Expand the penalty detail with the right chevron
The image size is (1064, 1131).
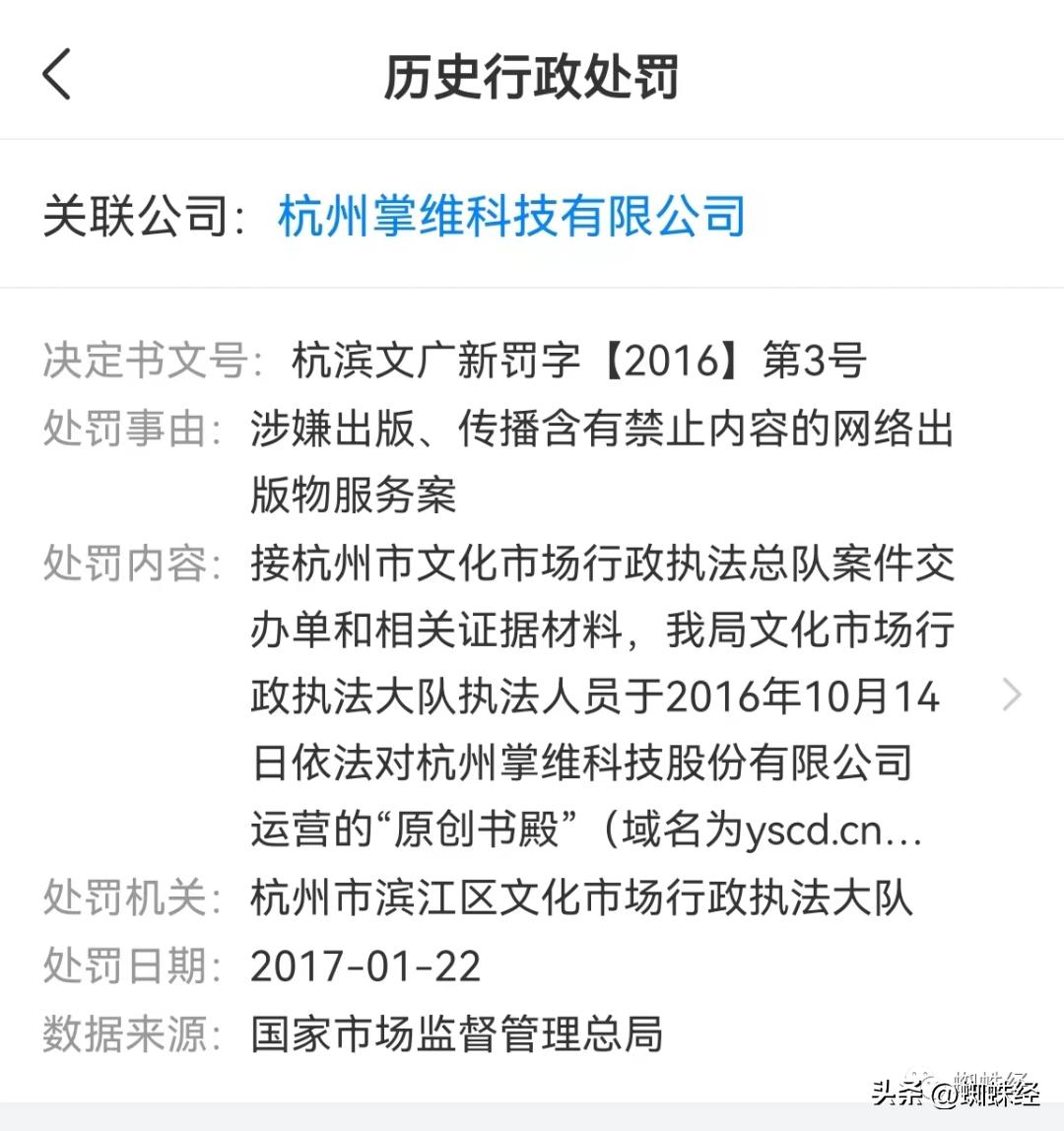tap(1013, 696)
